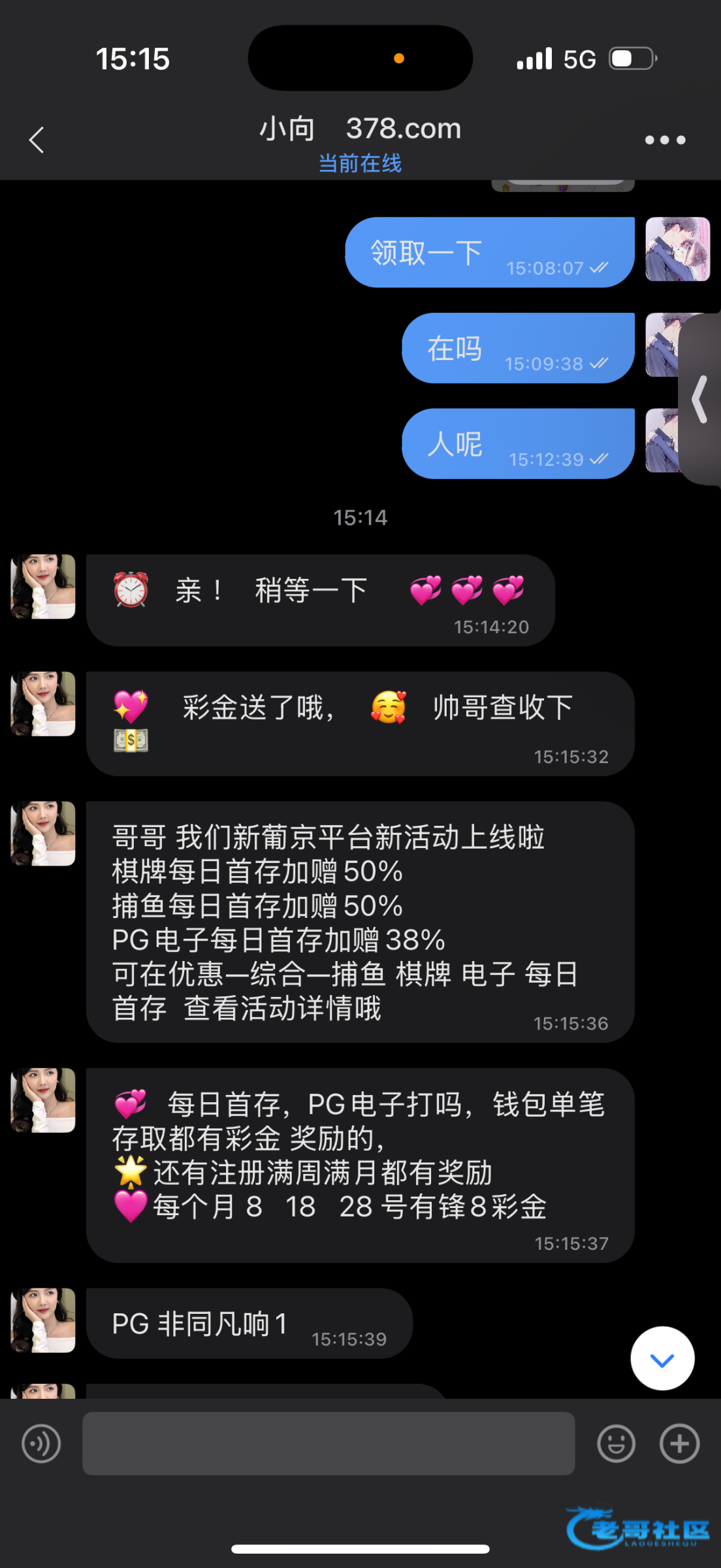This screenshot has width=721, height=1568.
Task: Go back from the chat
Action: pos(37,140)
